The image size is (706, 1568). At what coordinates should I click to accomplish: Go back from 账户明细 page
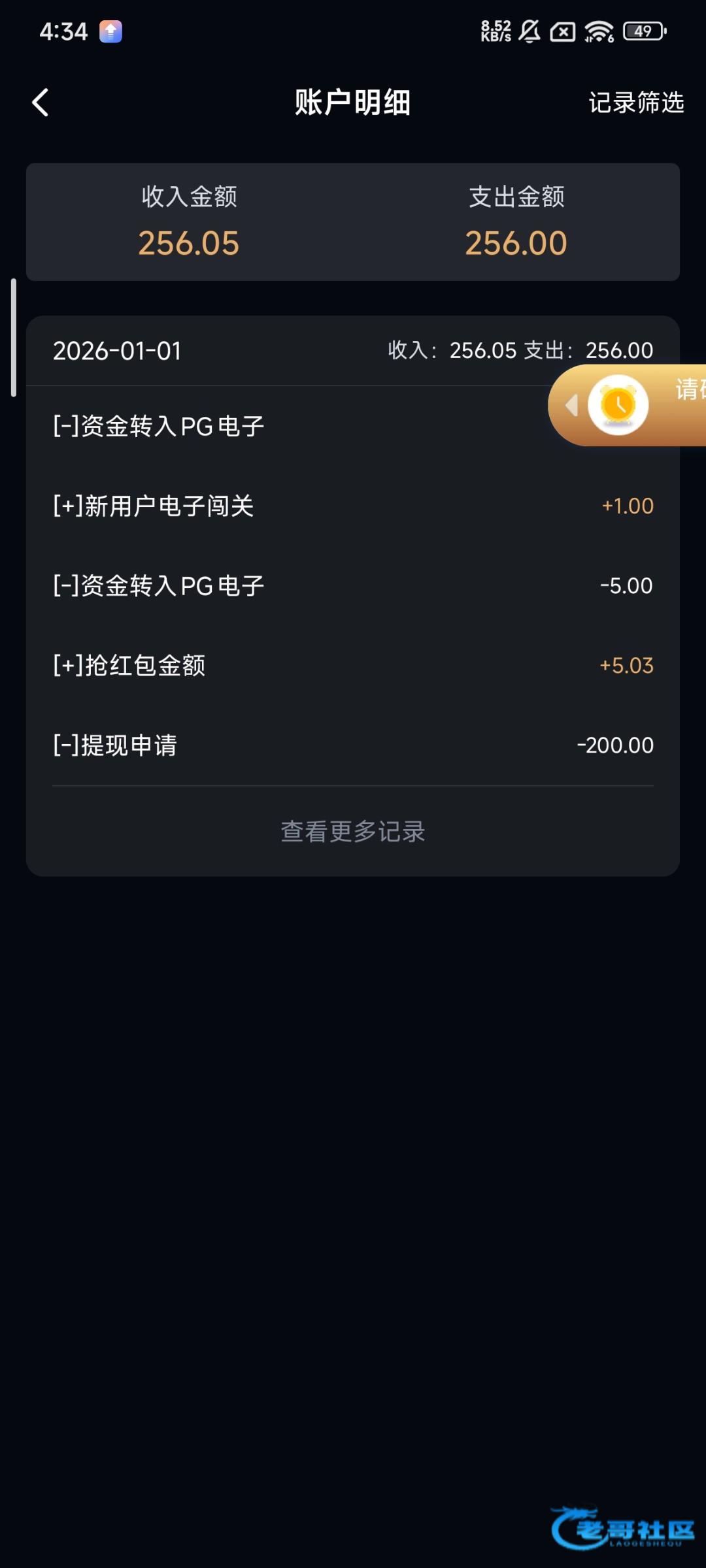[41, 103]
